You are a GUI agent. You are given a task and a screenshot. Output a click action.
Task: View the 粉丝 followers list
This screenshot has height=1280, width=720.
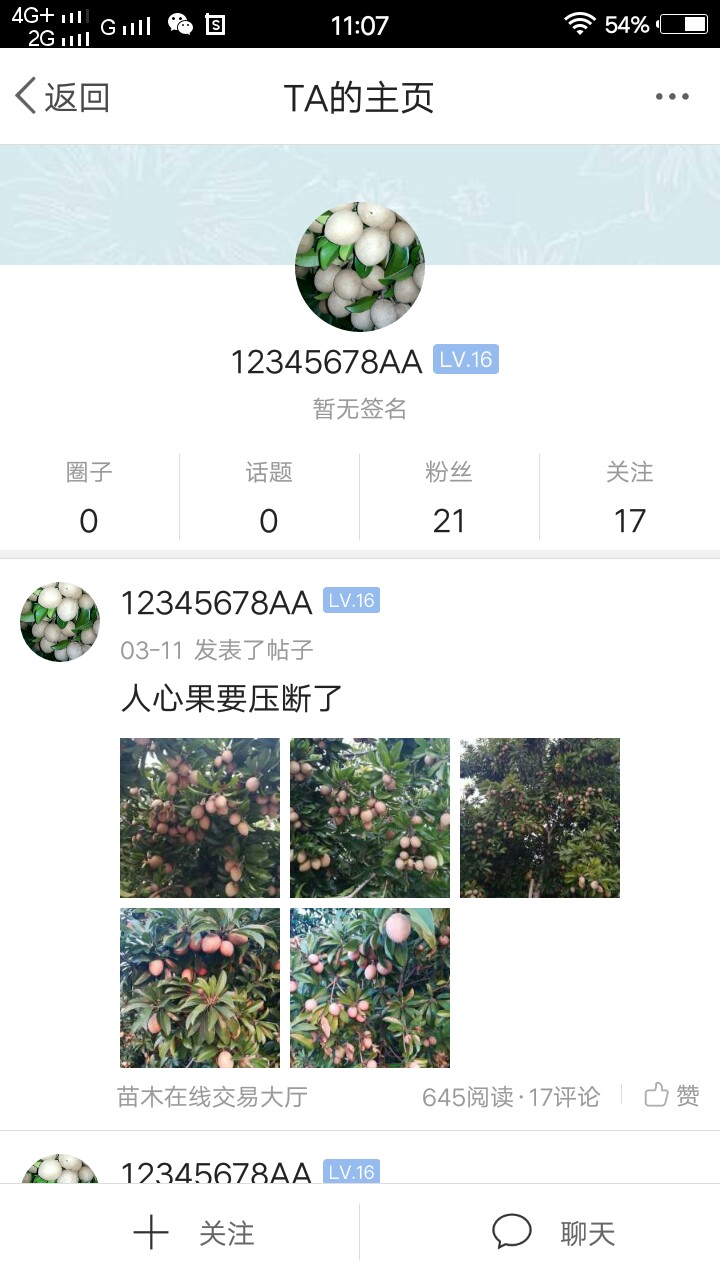click(449, 497)
